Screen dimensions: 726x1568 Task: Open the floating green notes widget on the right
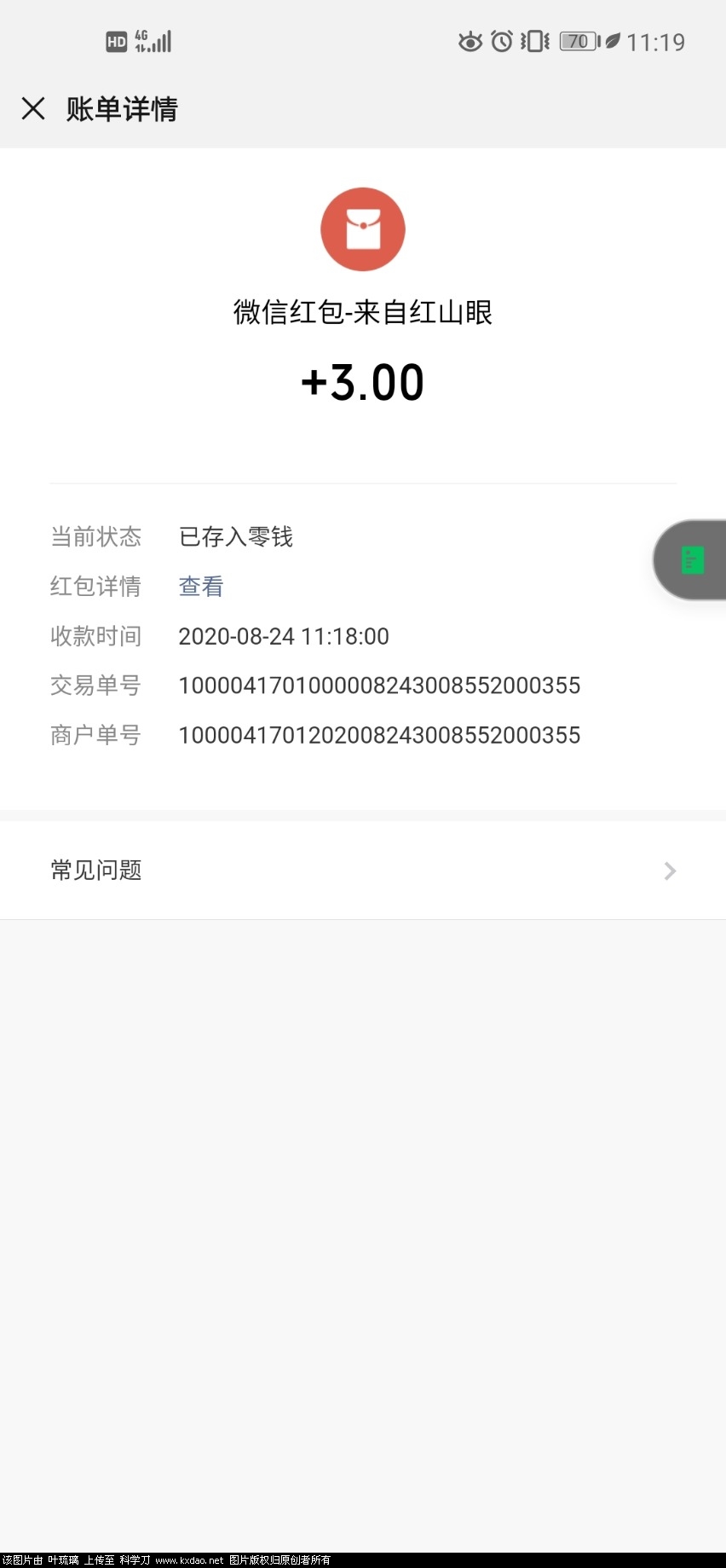[x=694, y=559]
